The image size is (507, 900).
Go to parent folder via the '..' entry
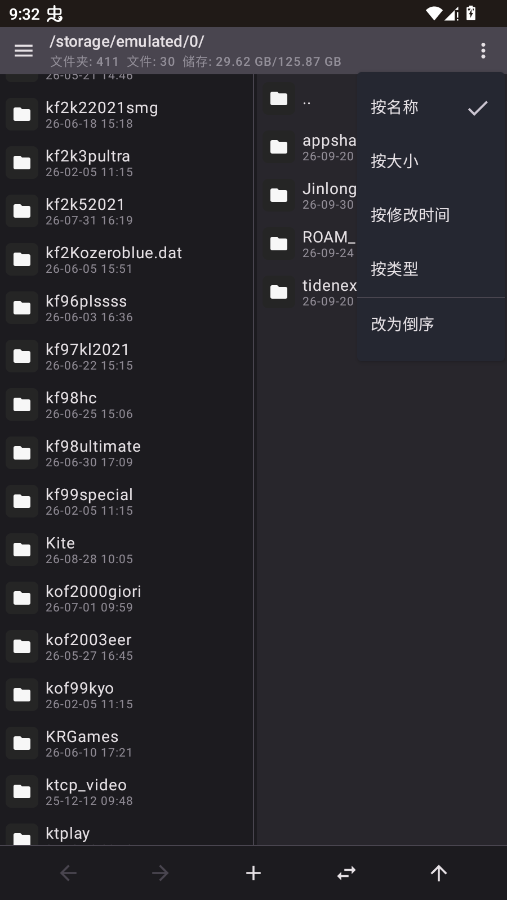[x=305, y=99]
